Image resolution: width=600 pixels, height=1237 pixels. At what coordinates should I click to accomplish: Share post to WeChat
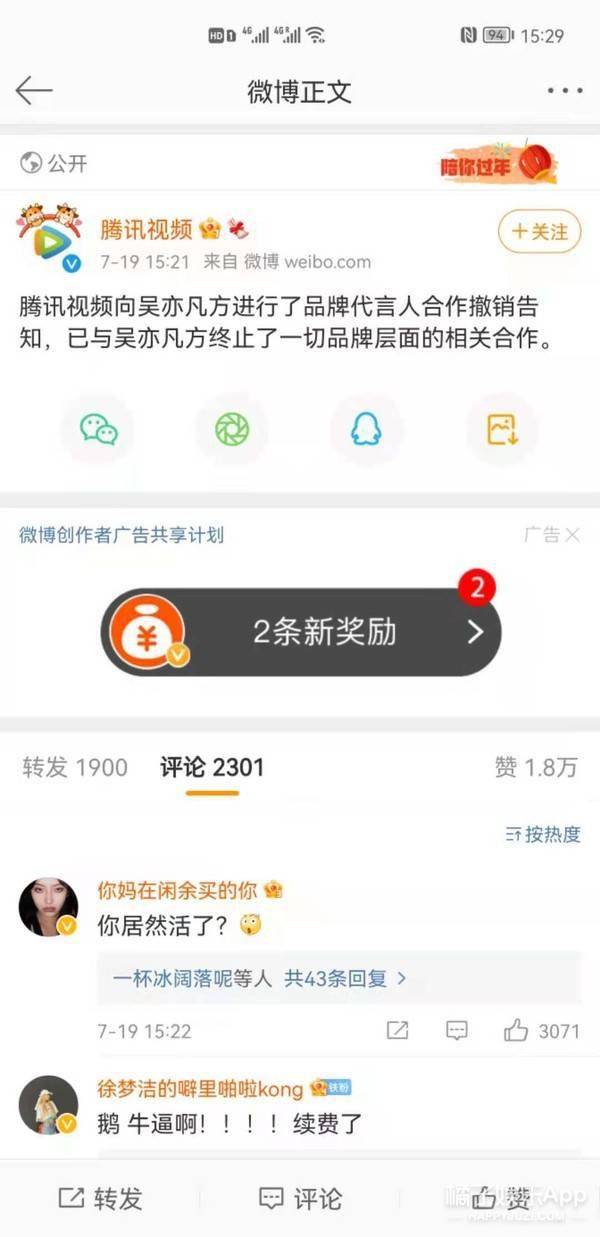(x=99, y=430)
